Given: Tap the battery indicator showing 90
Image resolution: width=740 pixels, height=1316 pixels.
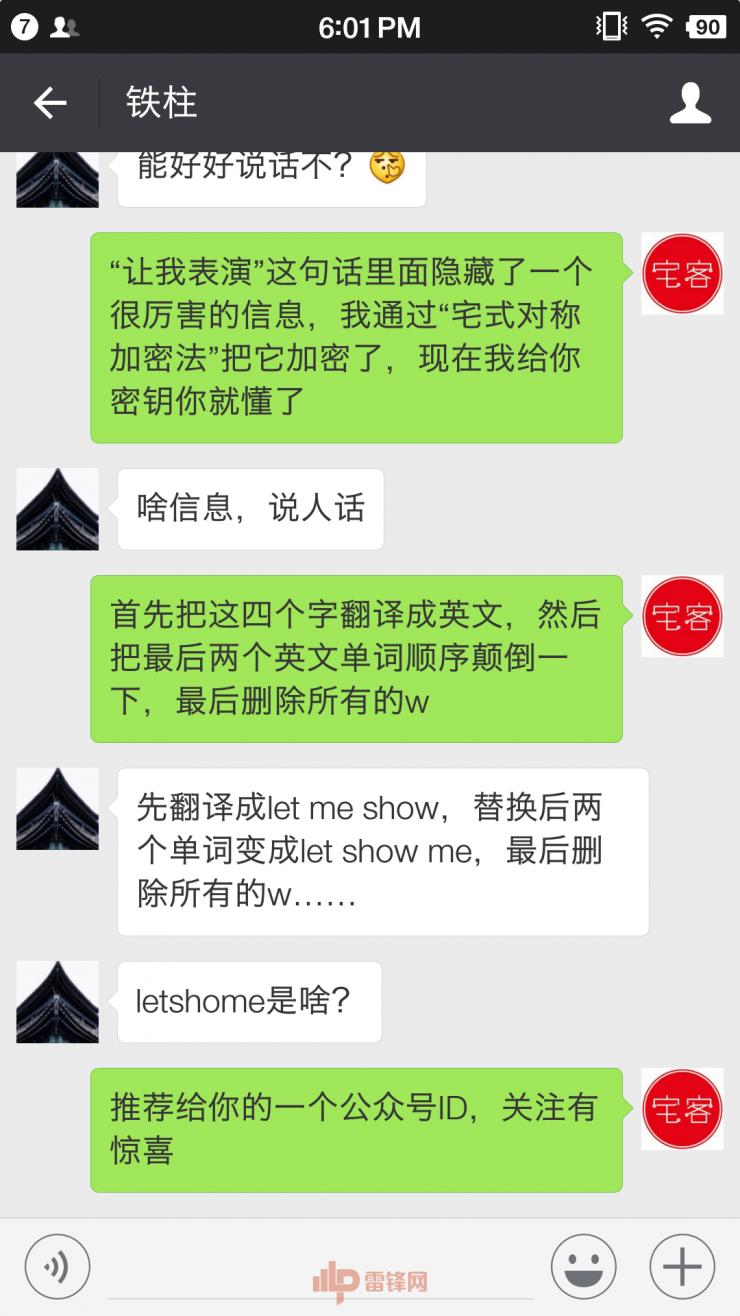Looking at the screenshot, I should pyautogui.click(x=706, y=27).
